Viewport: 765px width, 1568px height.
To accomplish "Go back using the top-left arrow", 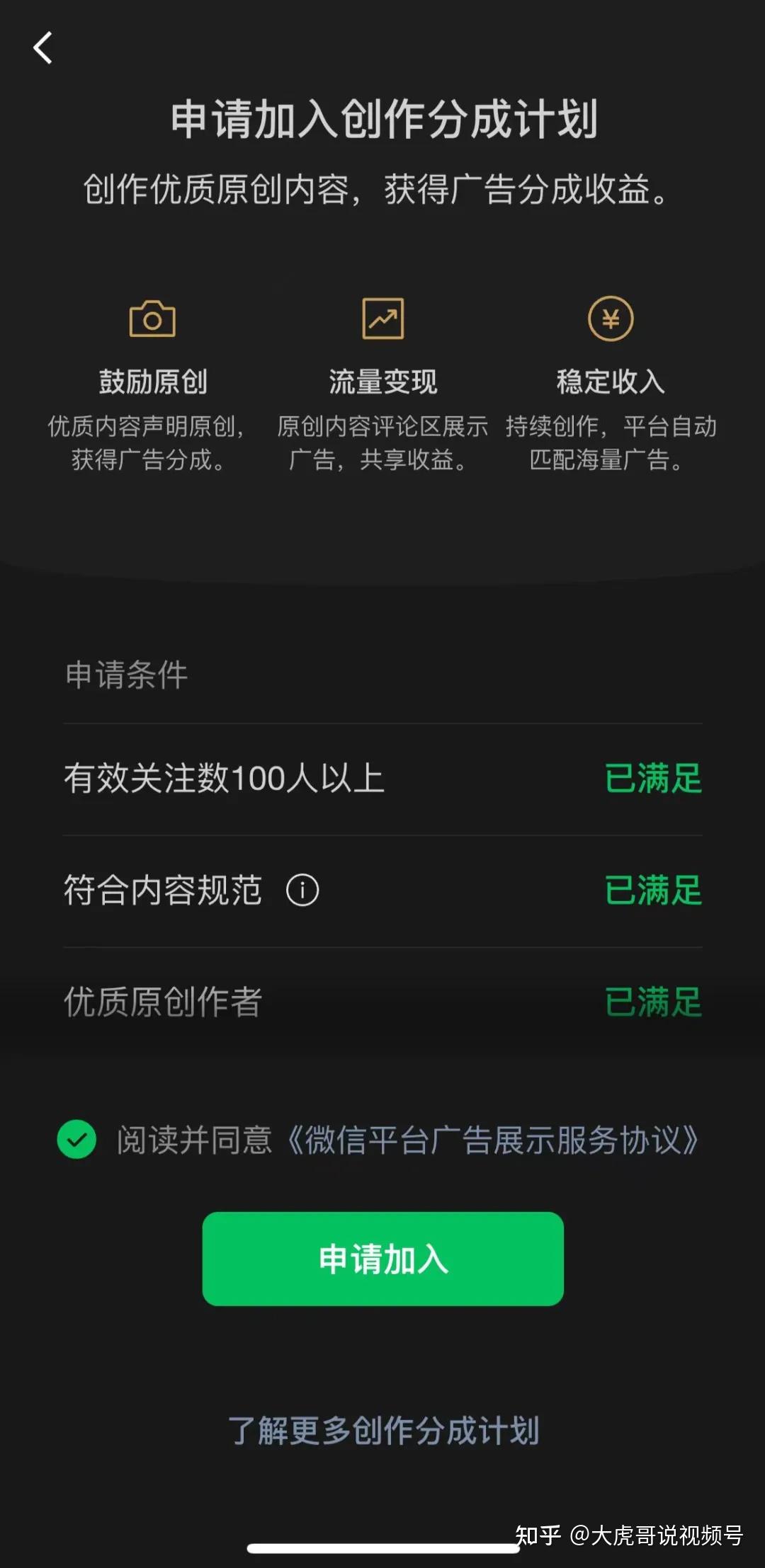I will (43, 48).
